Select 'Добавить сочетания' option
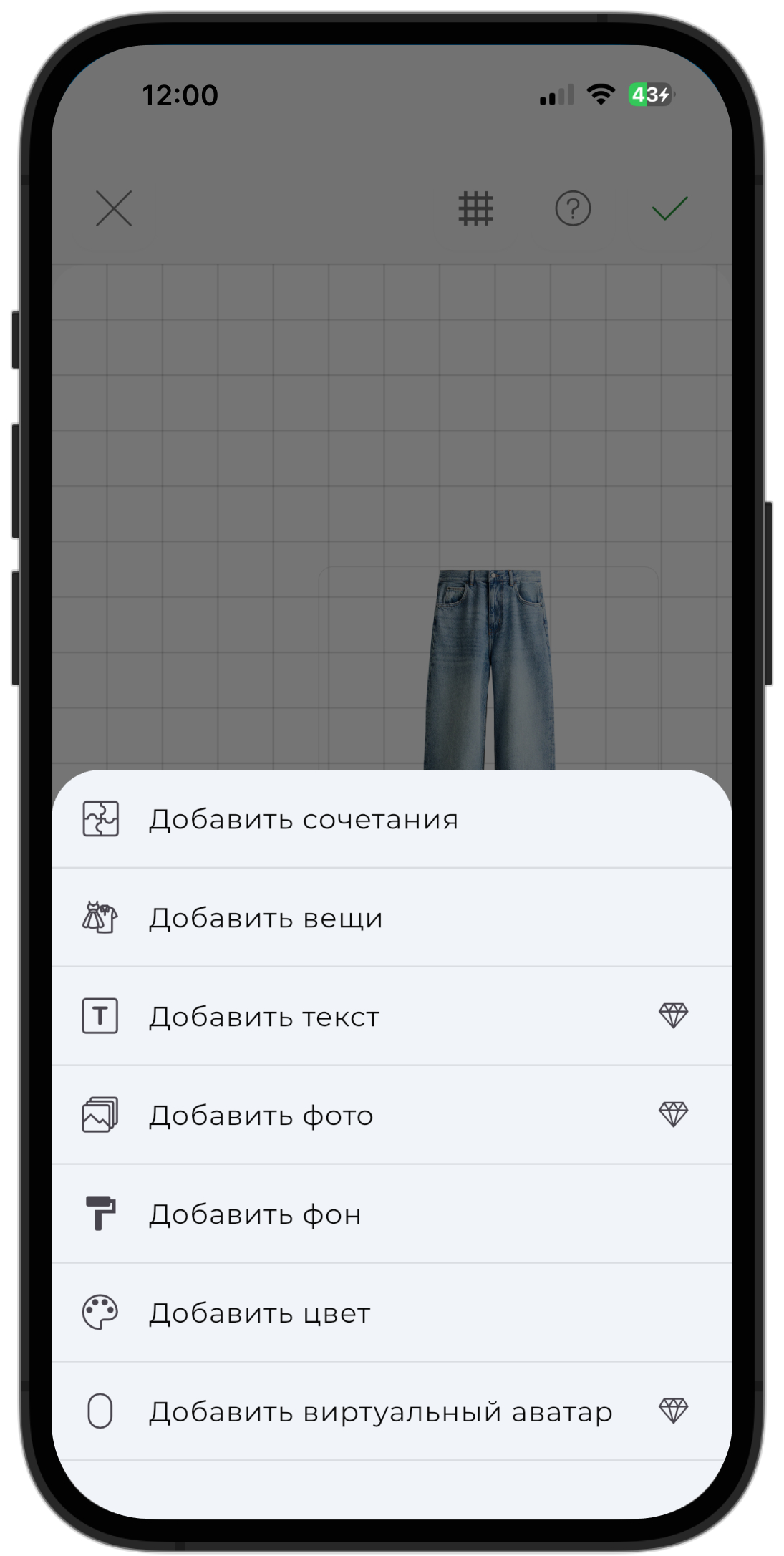The width and height of the screenshot is (784, 1556). pyautogui.click(x=304, y=819)
